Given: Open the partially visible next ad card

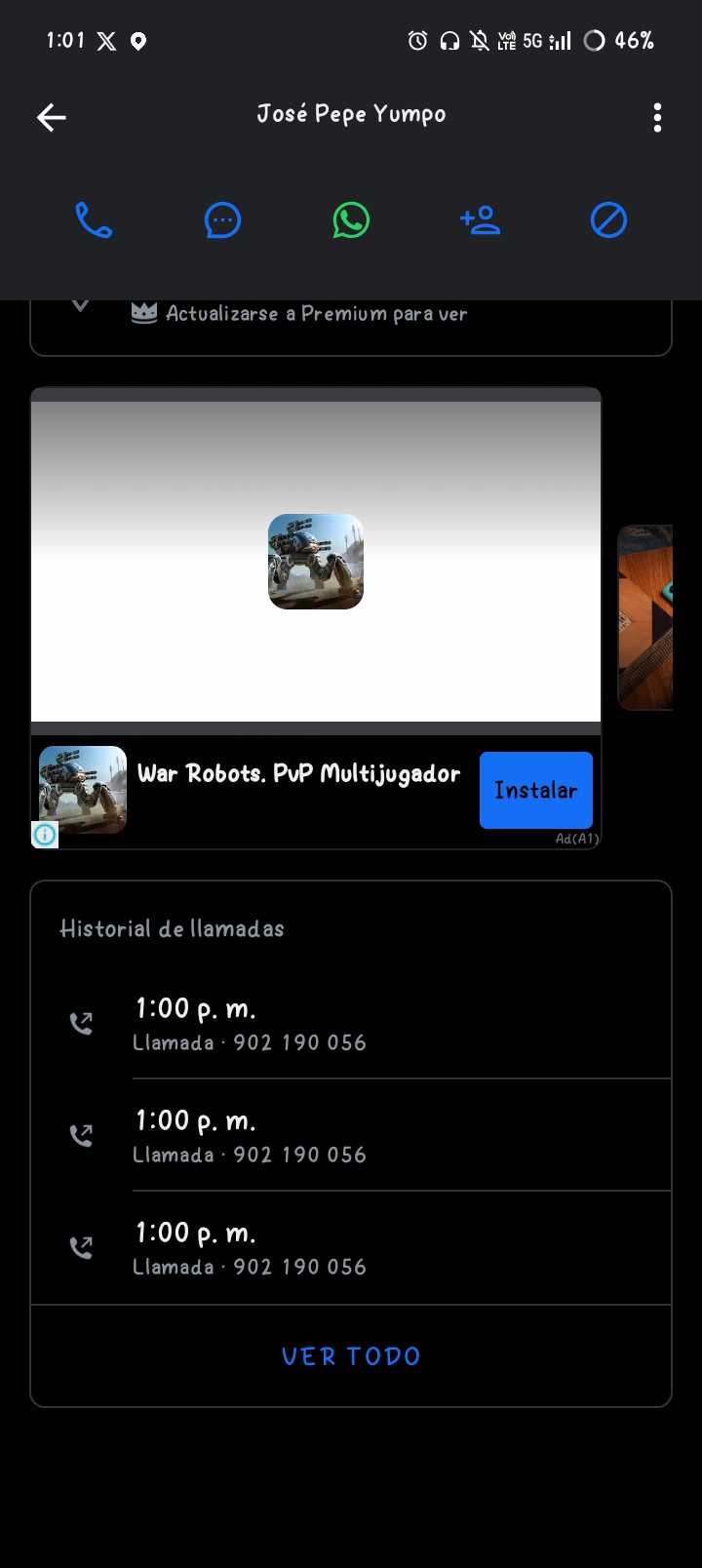Looking at the screenshot, I should tap(645, 618).
